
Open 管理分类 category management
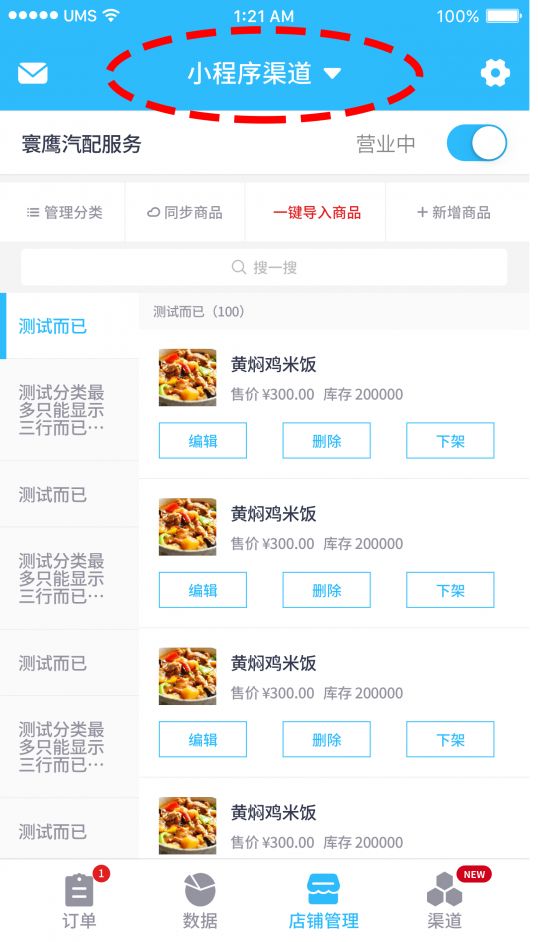pyautogui.click(x=64, y=212)
